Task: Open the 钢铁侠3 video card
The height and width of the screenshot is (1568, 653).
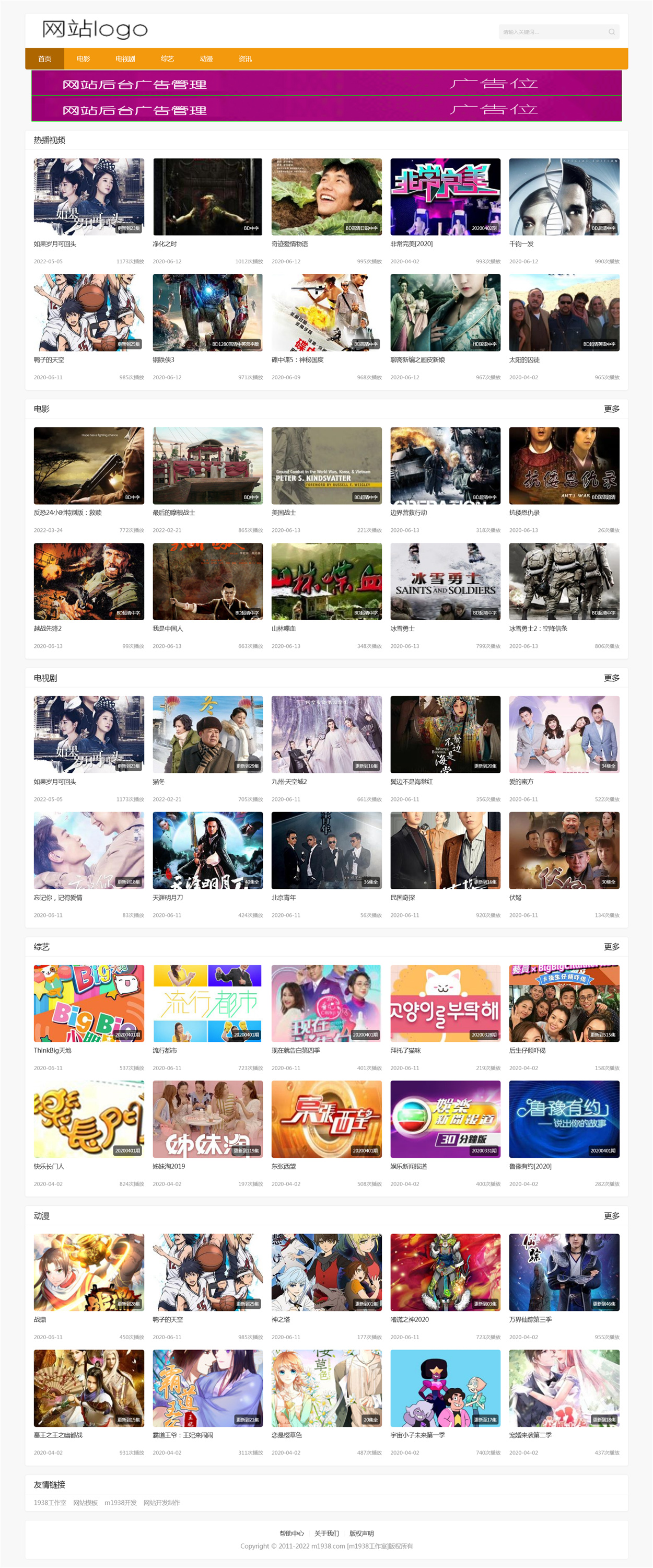Action: click(x=207, y=312)
